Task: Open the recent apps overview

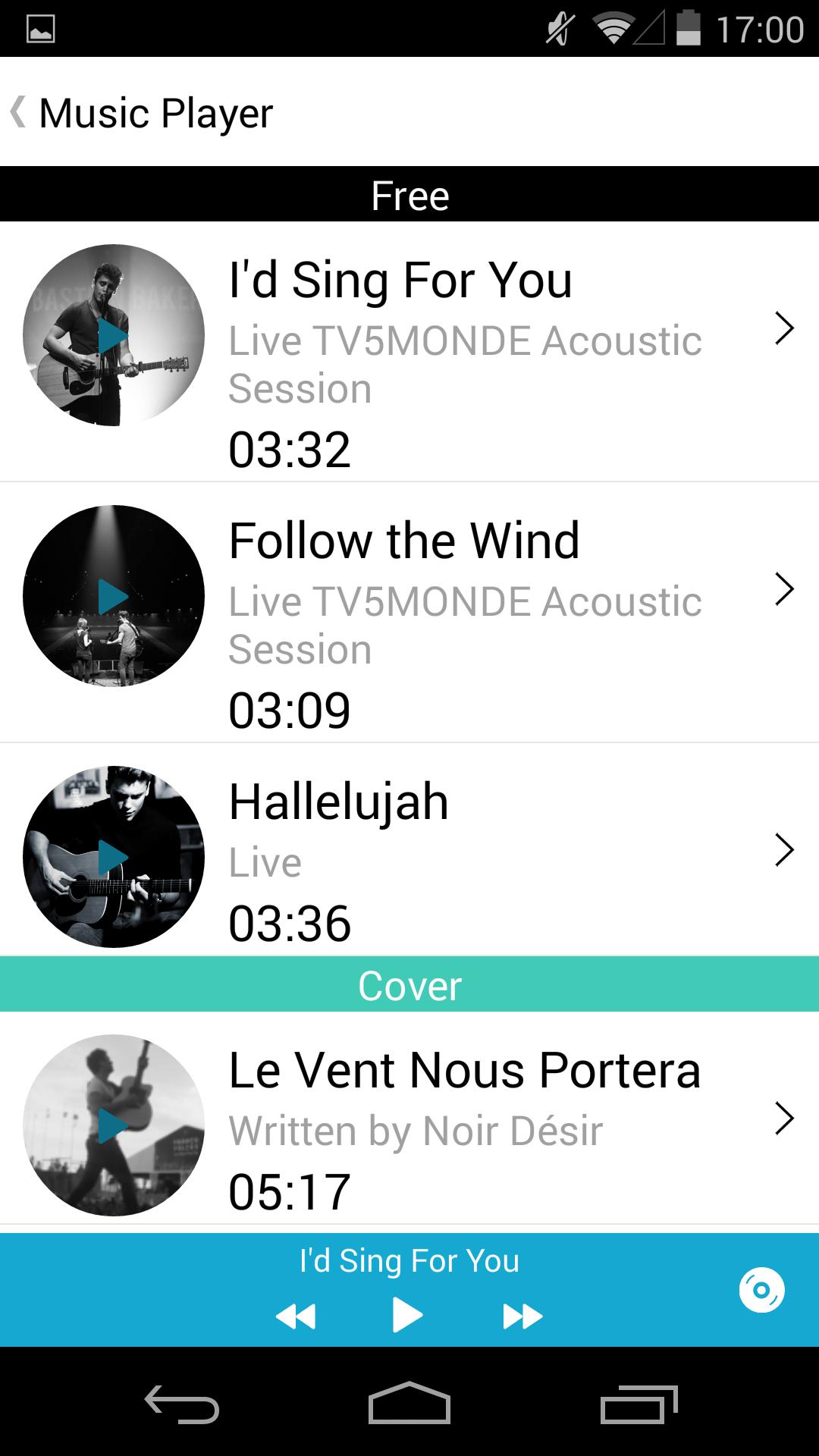Action: [x=639, y=1404]
